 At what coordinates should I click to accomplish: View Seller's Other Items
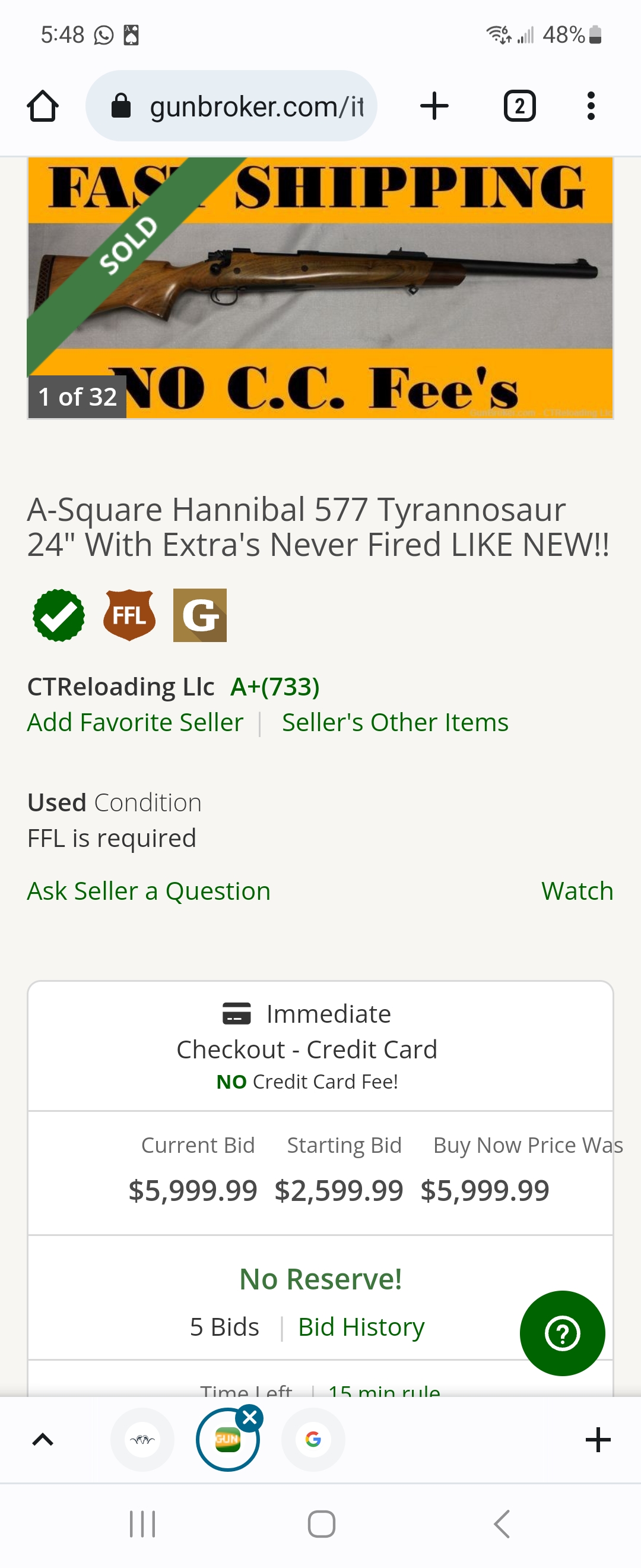point(395,722)
